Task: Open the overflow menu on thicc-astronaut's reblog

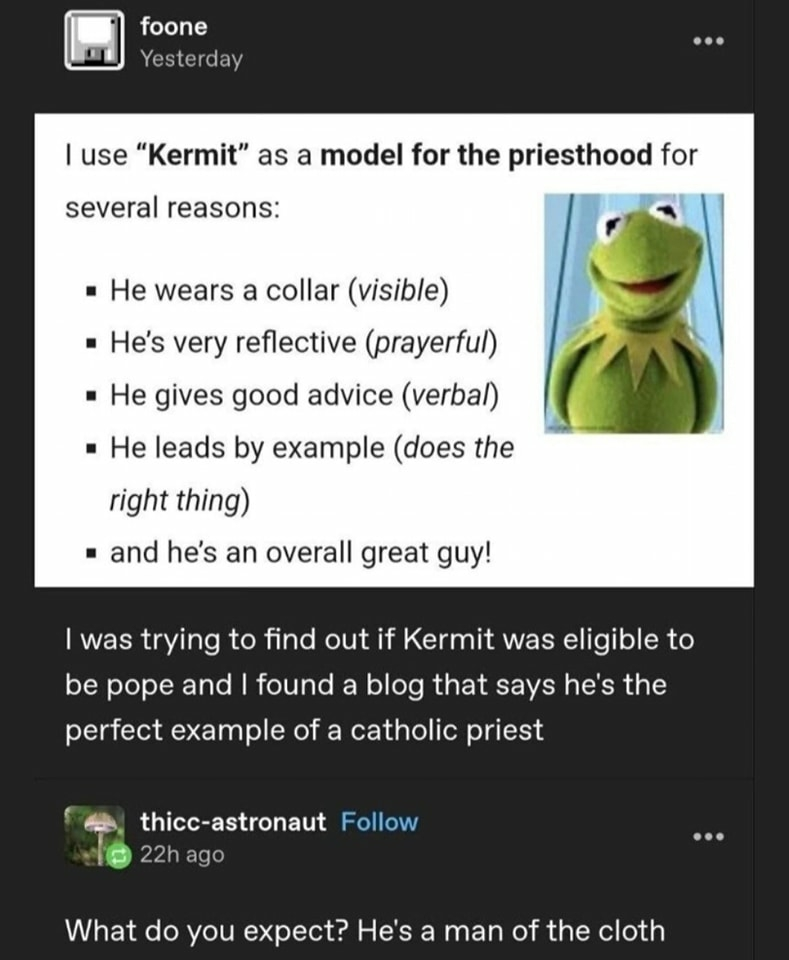Action: pyautogui.click(x=707, y=836)
